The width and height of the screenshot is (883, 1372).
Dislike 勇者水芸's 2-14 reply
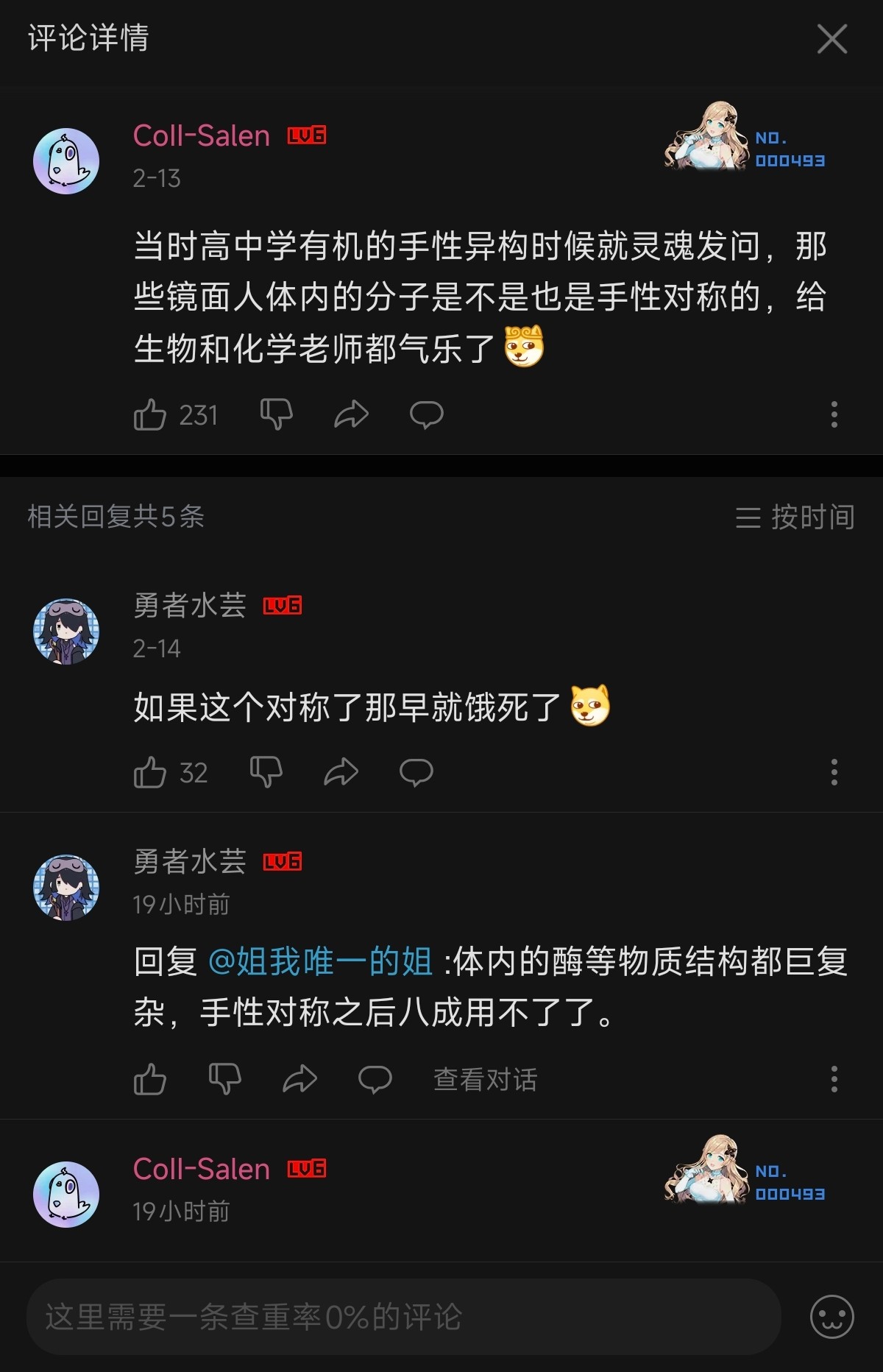(x=266, y=773)
